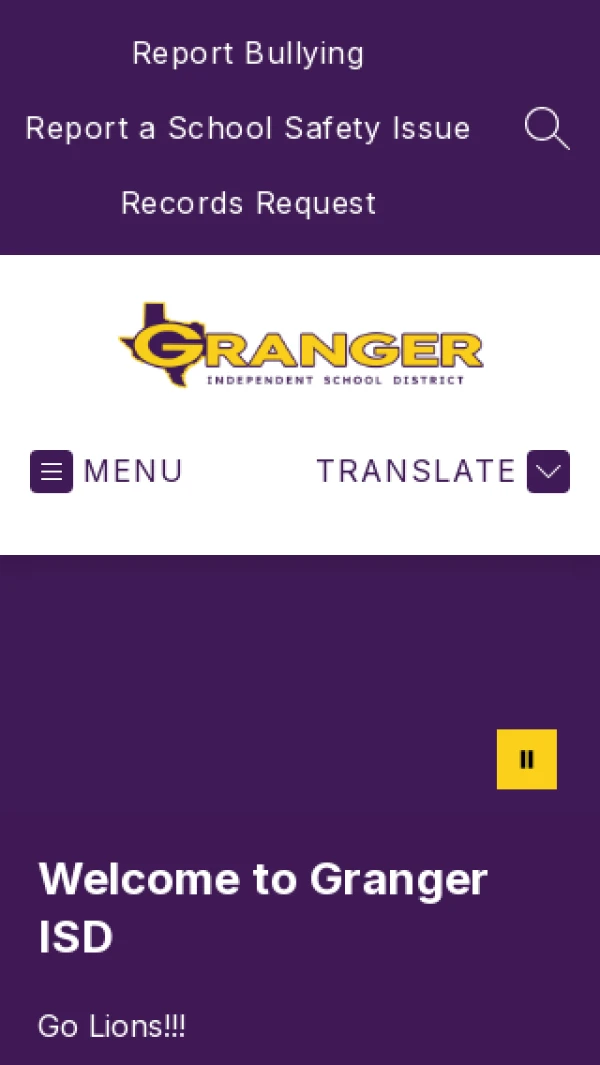Open the Records Request link

248,203
